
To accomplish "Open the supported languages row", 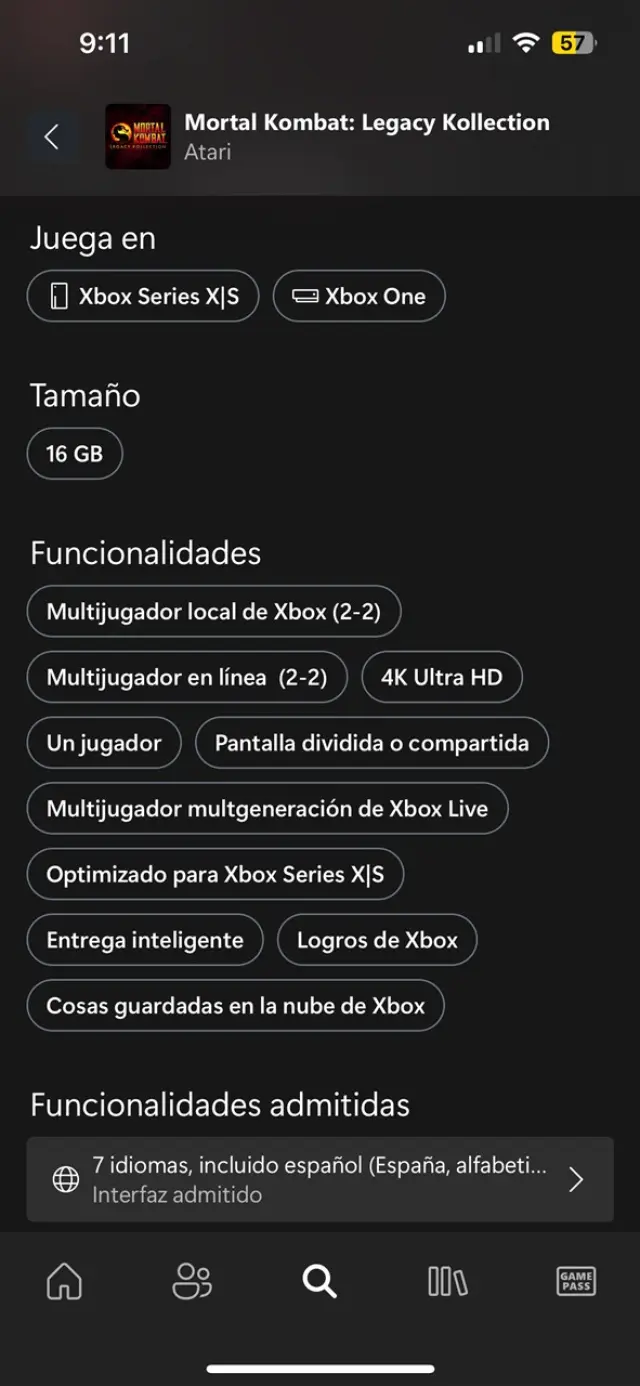I will pyautogui.click(x=320, y=1179).
